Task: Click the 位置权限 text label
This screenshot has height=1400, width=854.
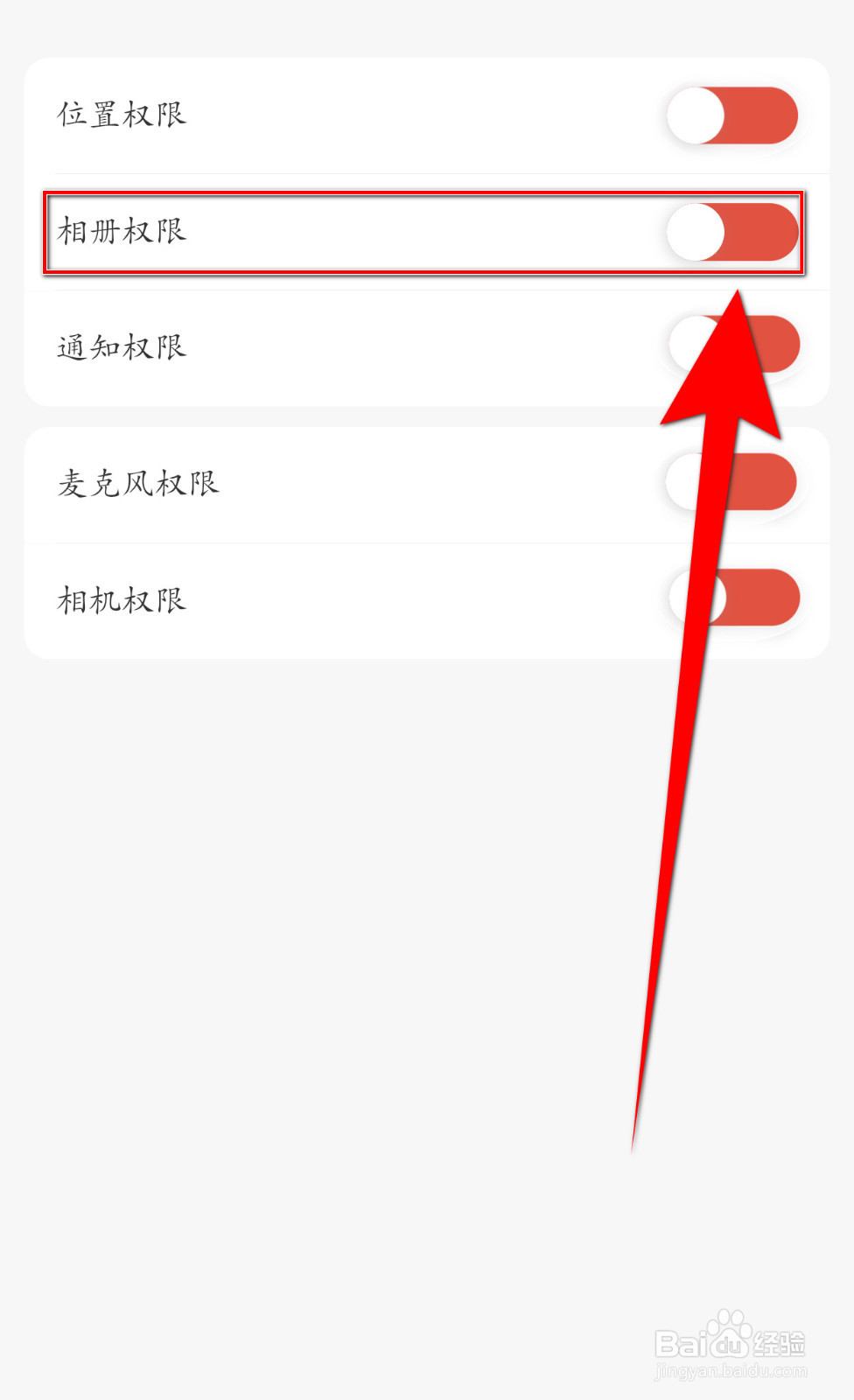Action: coord(122,115)
